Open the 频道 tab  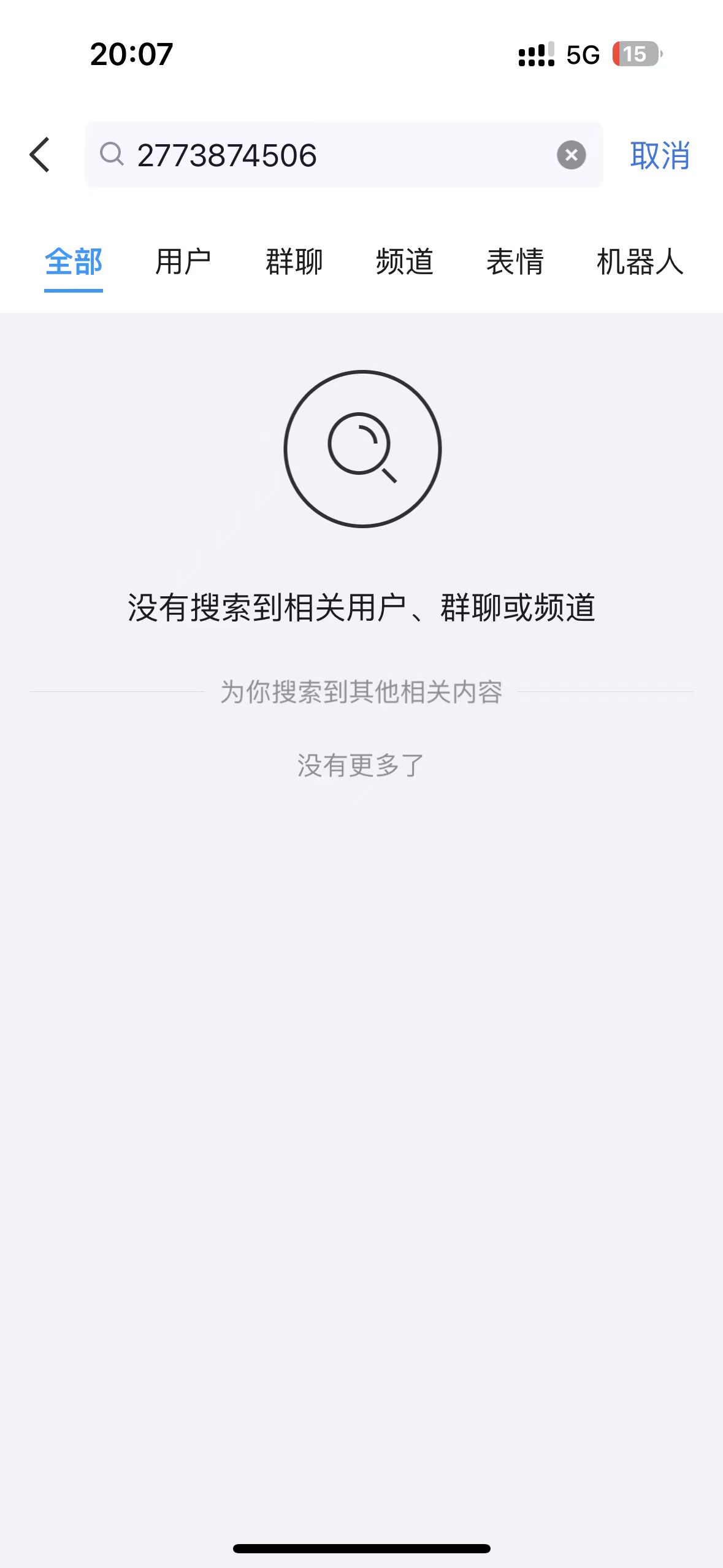pyautogui.click(x=405, y=263)
